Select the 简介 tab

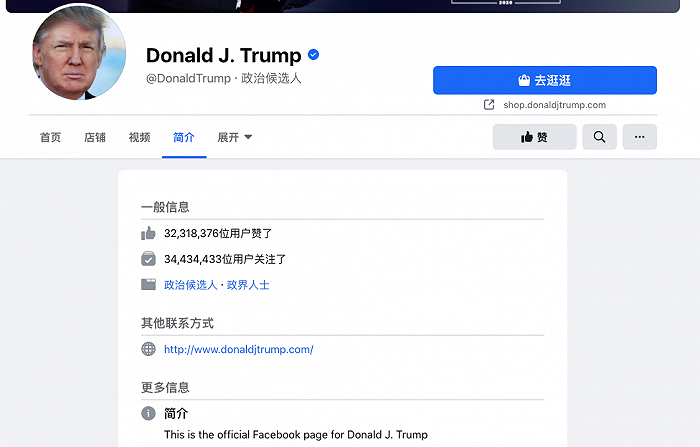click(184, 137)
